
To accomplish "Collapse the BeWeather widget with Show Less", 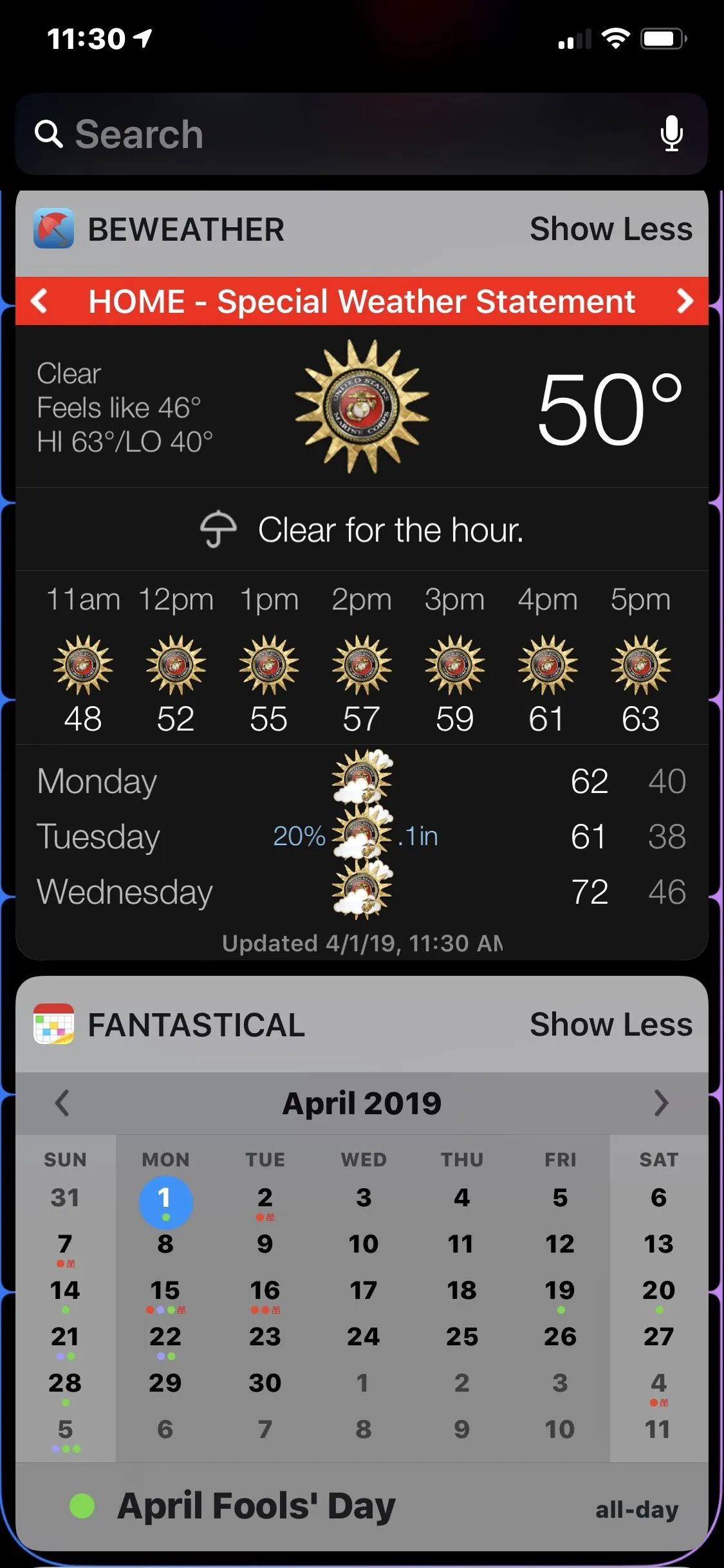I will 611,229.
